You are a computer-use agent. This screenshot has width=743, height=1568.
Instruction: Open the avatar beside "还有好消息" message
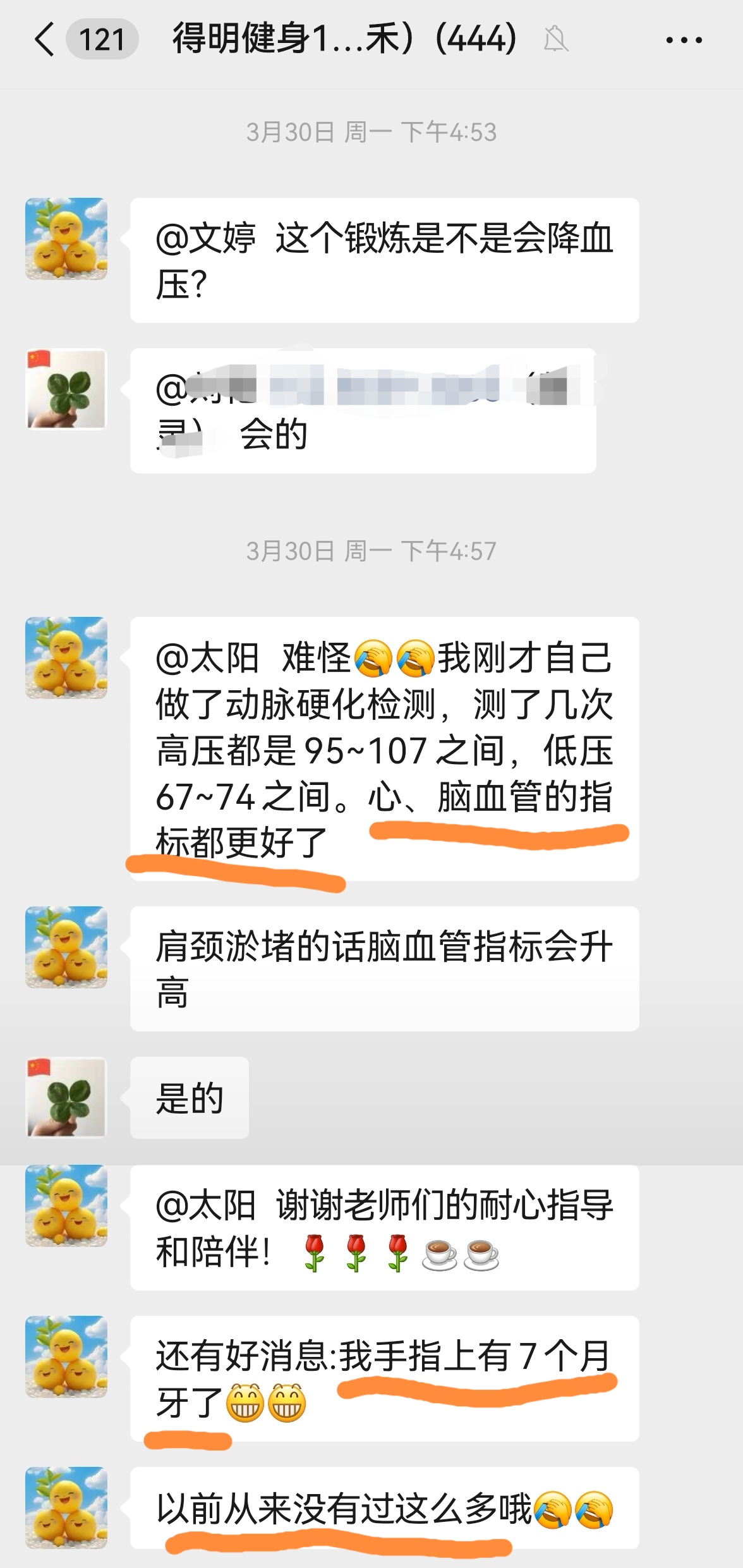66,1356
